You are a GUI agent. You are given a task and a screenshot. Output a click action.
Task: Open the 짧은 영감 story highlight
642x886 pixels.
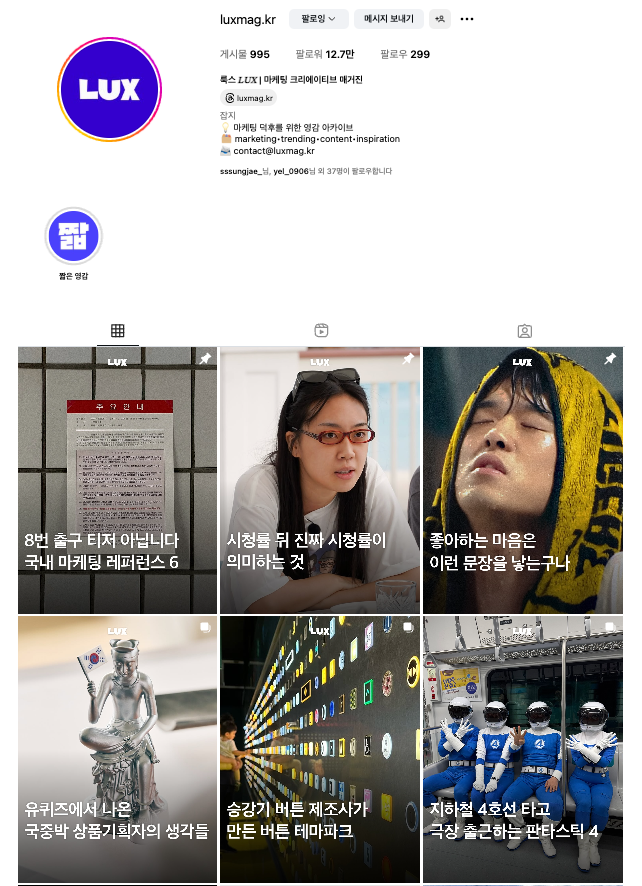tap(73, 237)
